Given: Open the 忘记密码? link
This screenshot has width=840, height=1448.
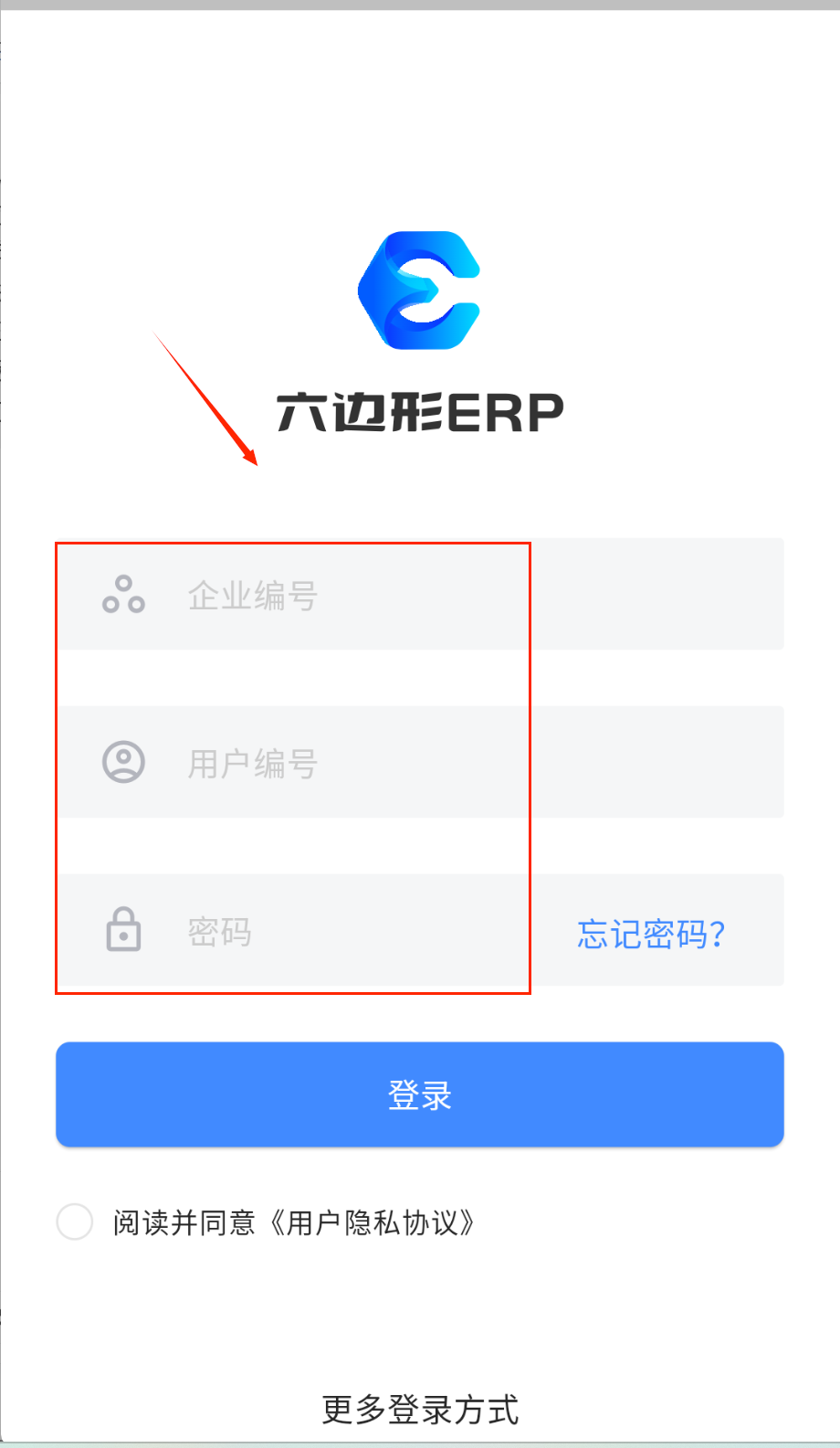Looking at the screenshot, I should tap(651, 934).
